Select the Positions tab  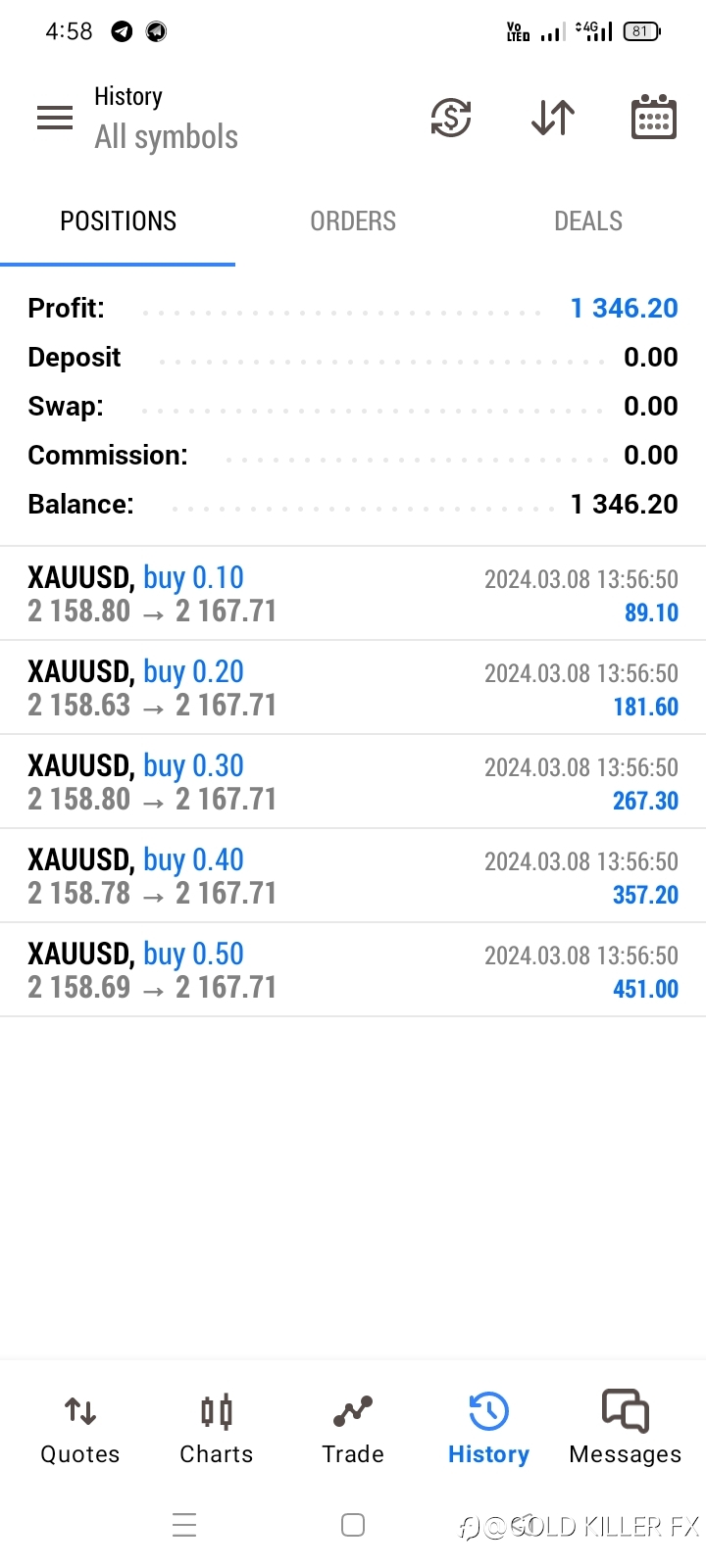(x=118, y=221)
